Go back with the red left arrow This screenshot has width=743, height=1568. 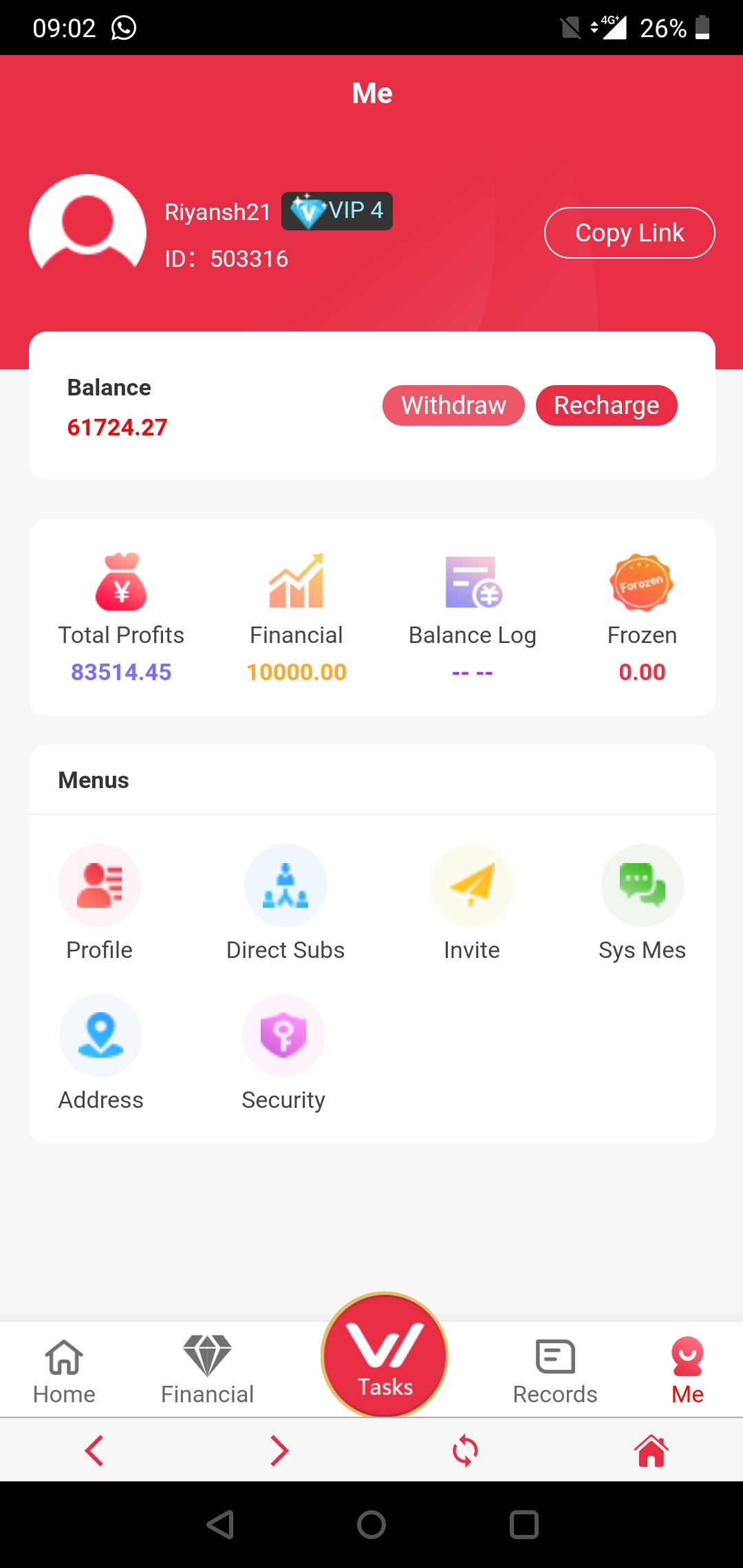[94, 1450]
